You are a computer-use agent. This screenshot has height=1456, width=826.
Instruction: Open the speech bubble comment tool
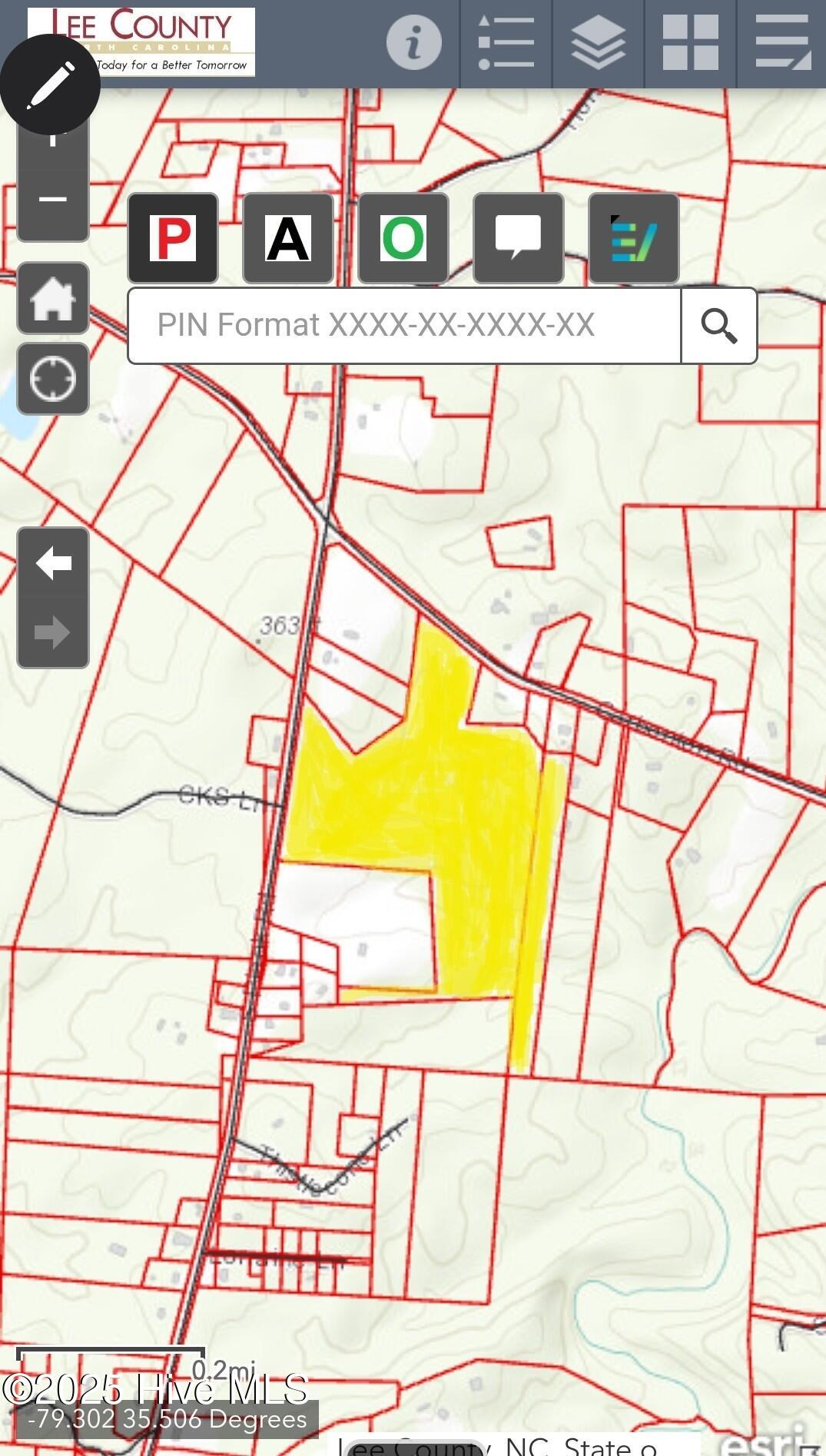pyautogui.click(x=519, y=238)
